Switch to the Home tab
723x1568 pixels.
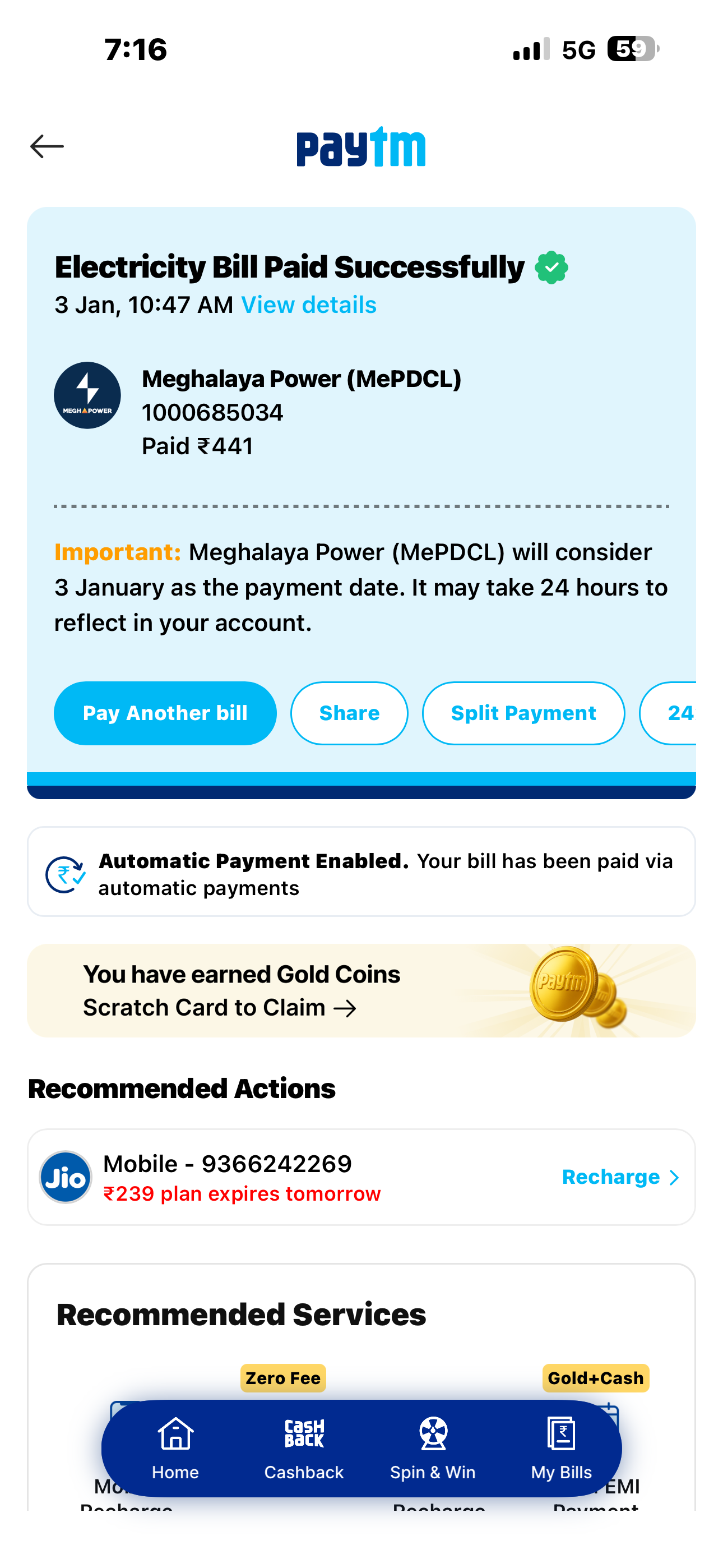pos(175,1449)
